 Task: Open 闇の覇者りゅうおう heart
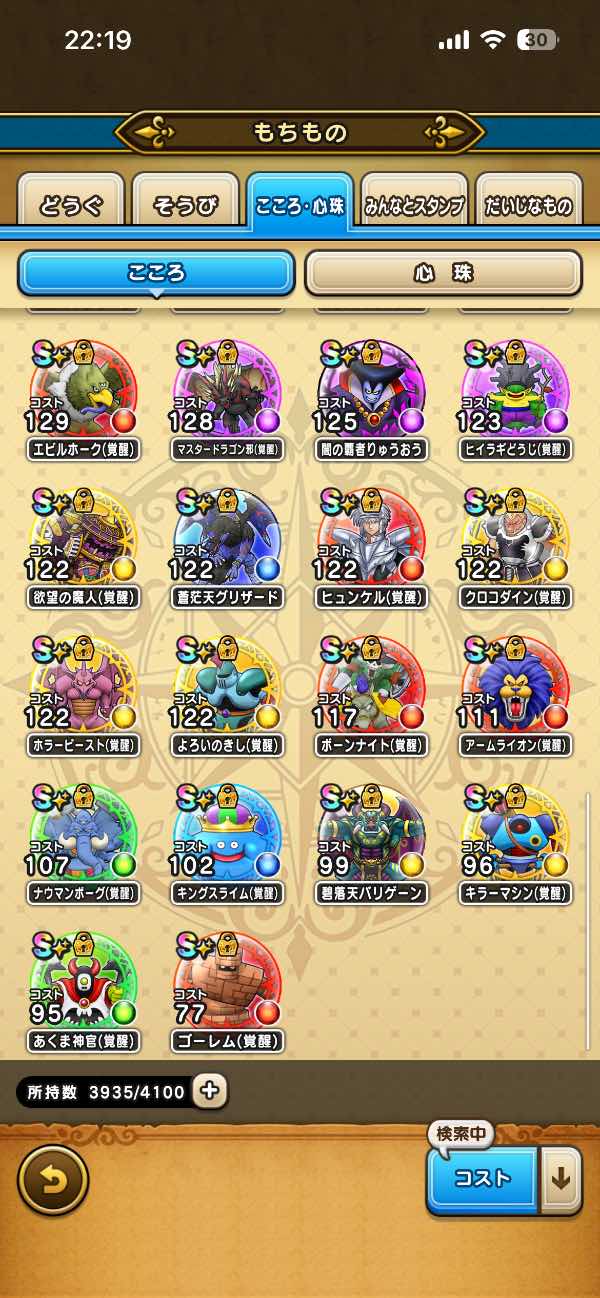(371, 392)
